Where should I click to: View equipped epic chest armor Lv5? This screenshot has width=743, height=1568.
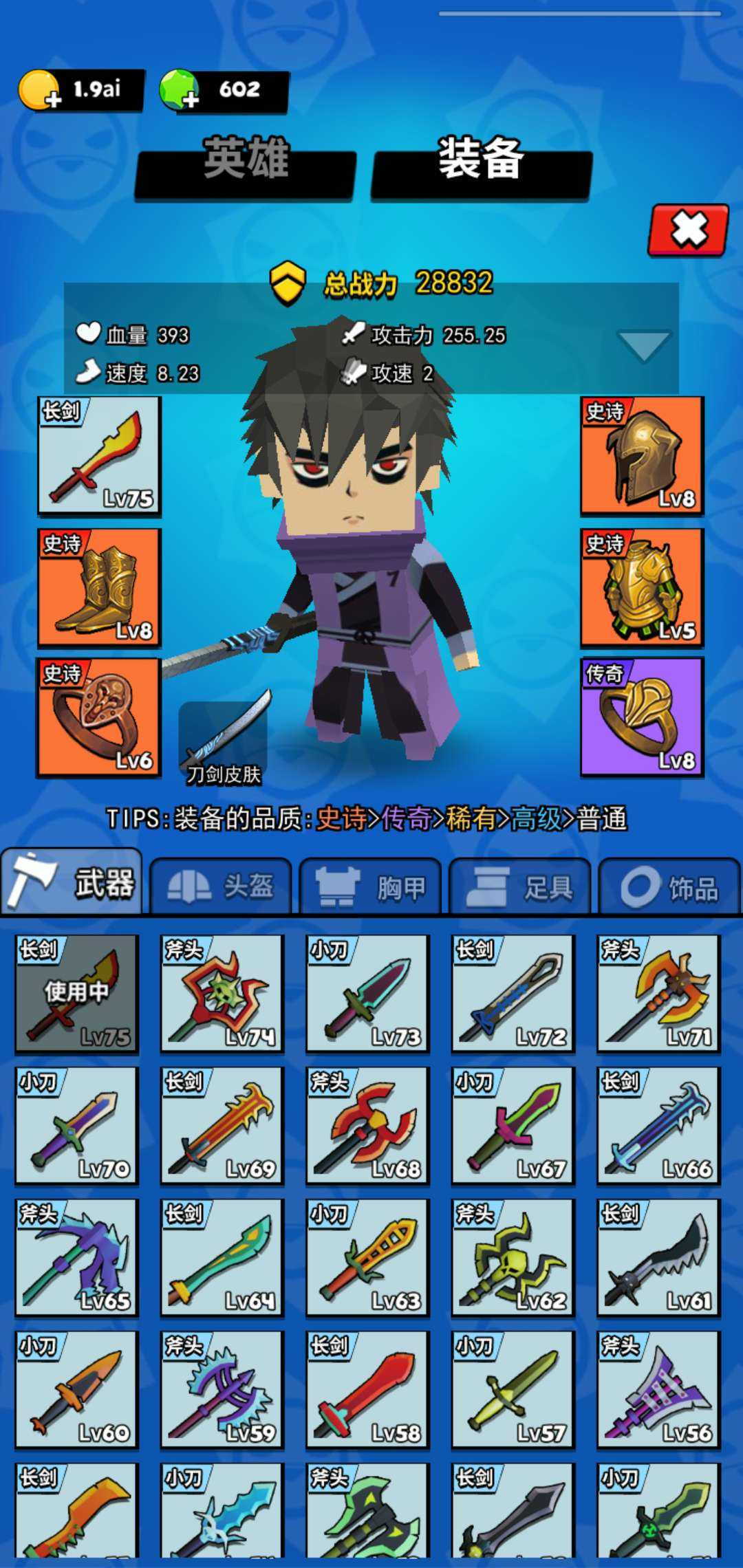642,588
